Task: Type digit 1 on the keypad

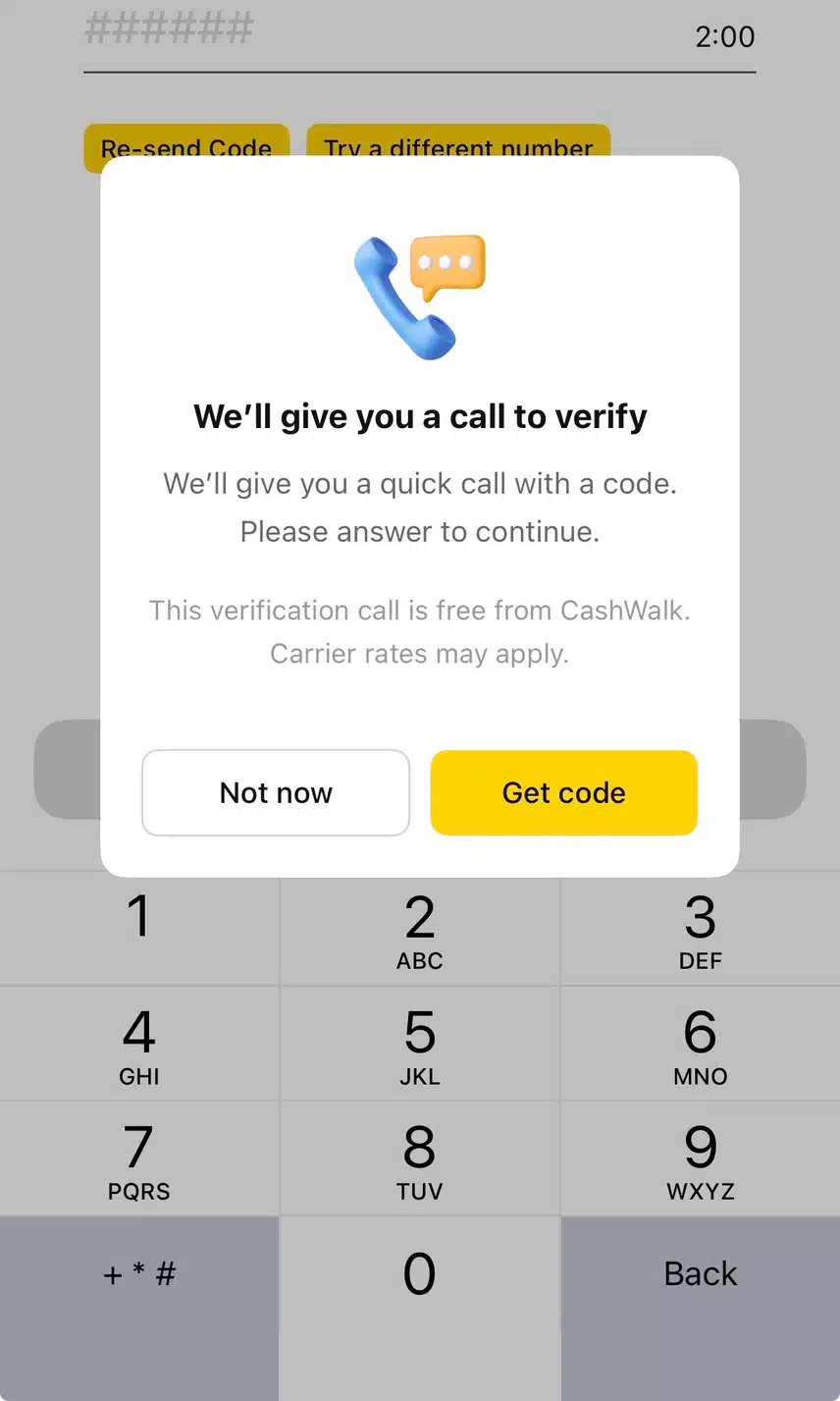Action: coord(139,930)
